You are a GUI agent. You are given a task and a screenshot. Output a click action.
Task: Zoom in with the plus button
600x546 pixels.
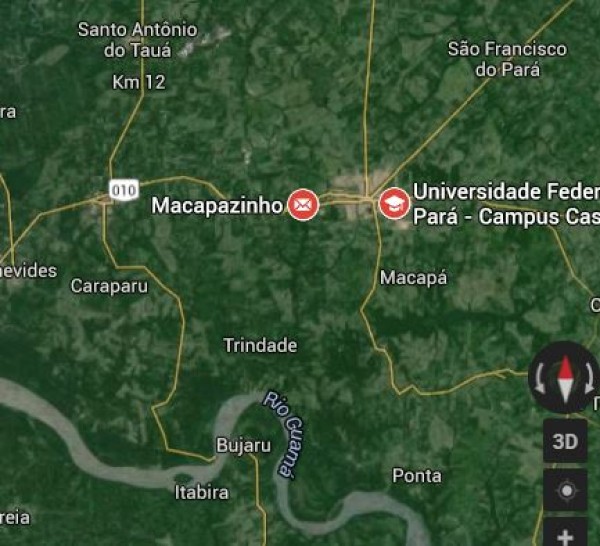click(x=566, y=534)
